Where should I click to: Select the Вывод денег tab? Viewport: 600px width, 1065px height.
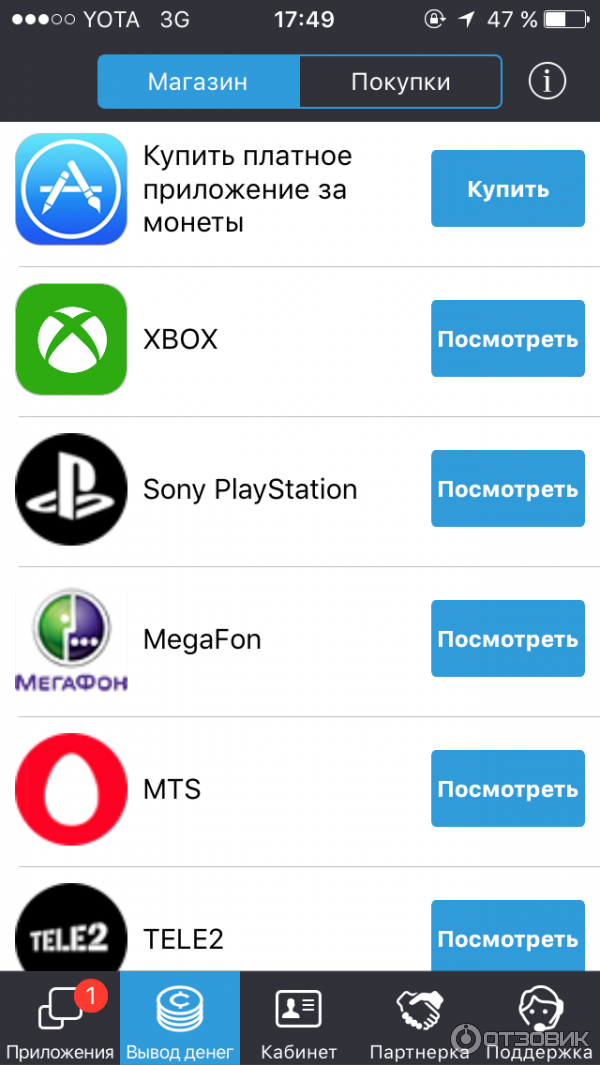180,1019
